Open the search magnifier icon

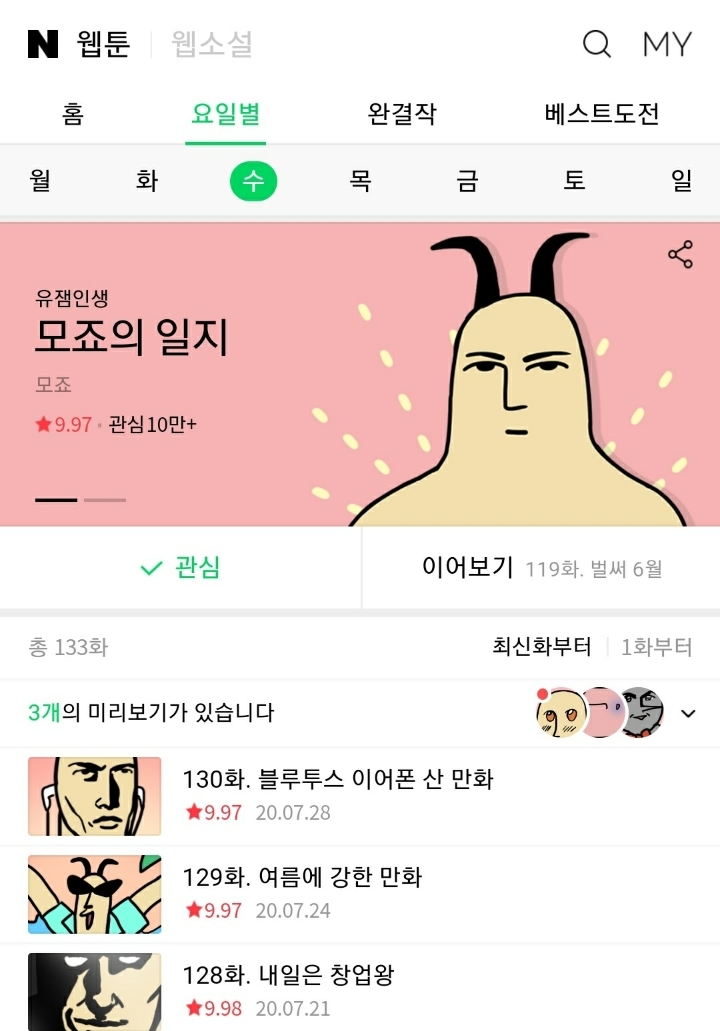coord(596,44)
